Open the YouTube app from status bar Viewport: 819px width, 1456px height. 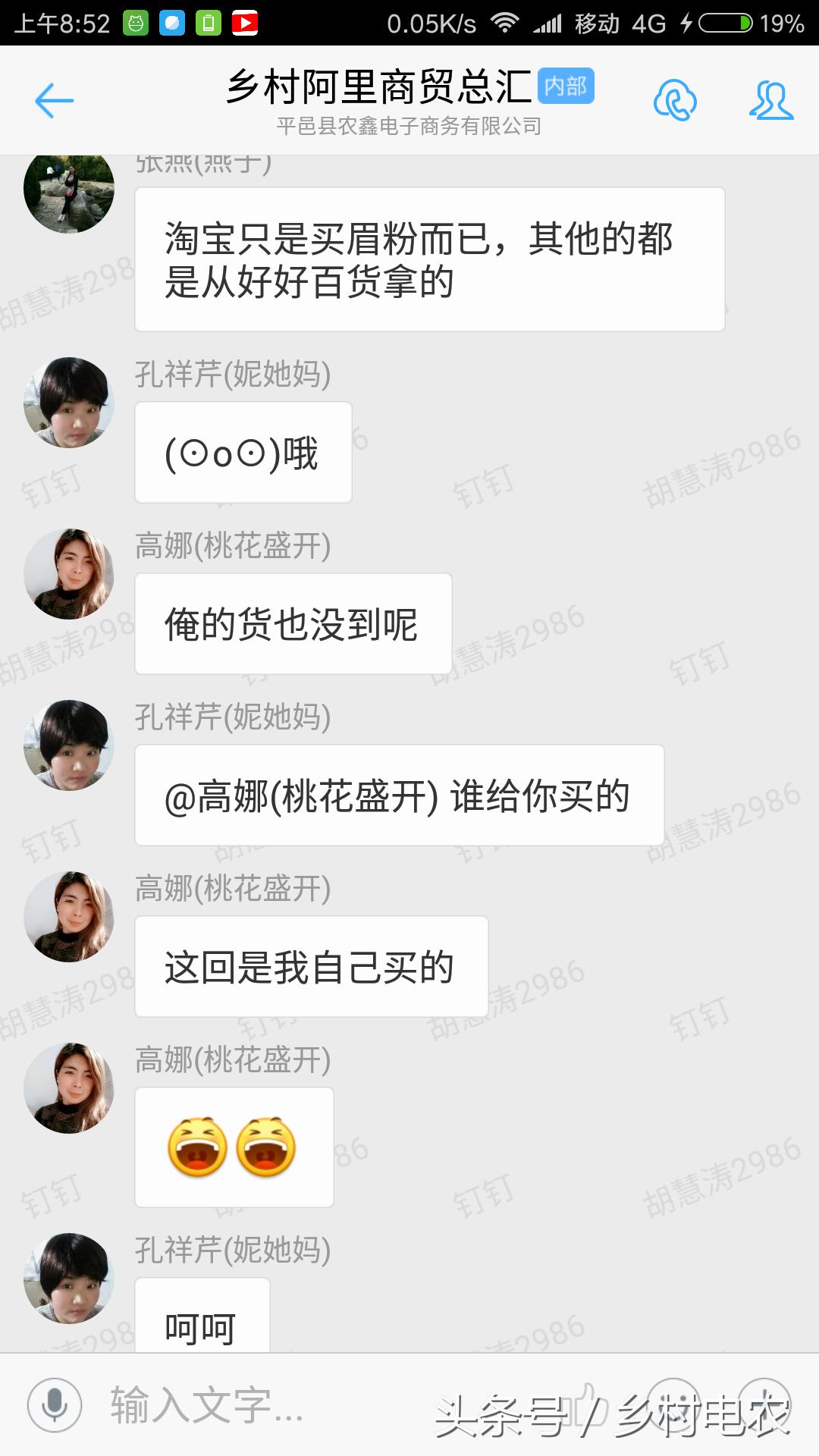coord(245,21)
